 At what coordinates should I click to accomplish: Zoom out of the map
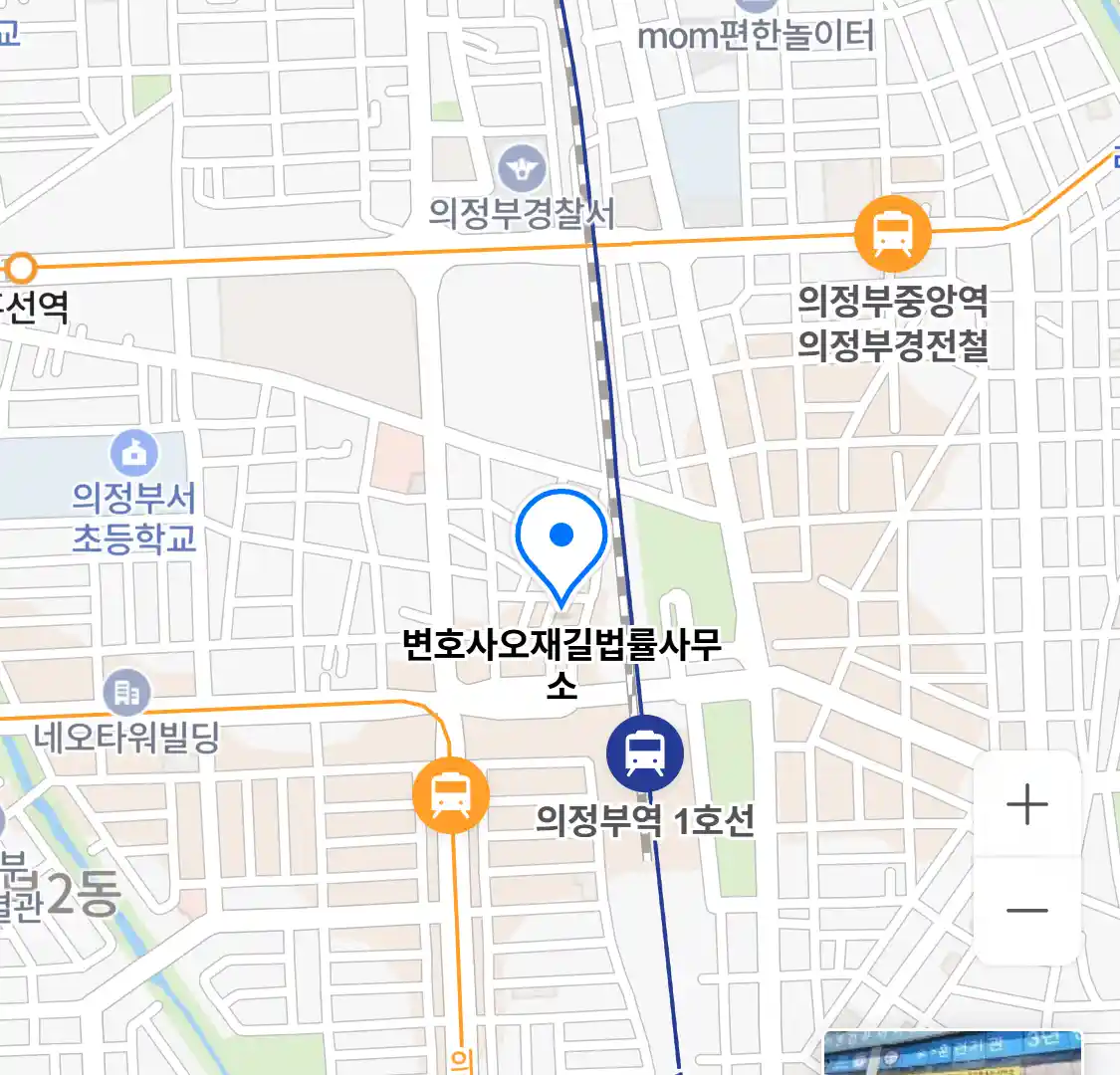pyautogui.click(x=1026, y=910)
